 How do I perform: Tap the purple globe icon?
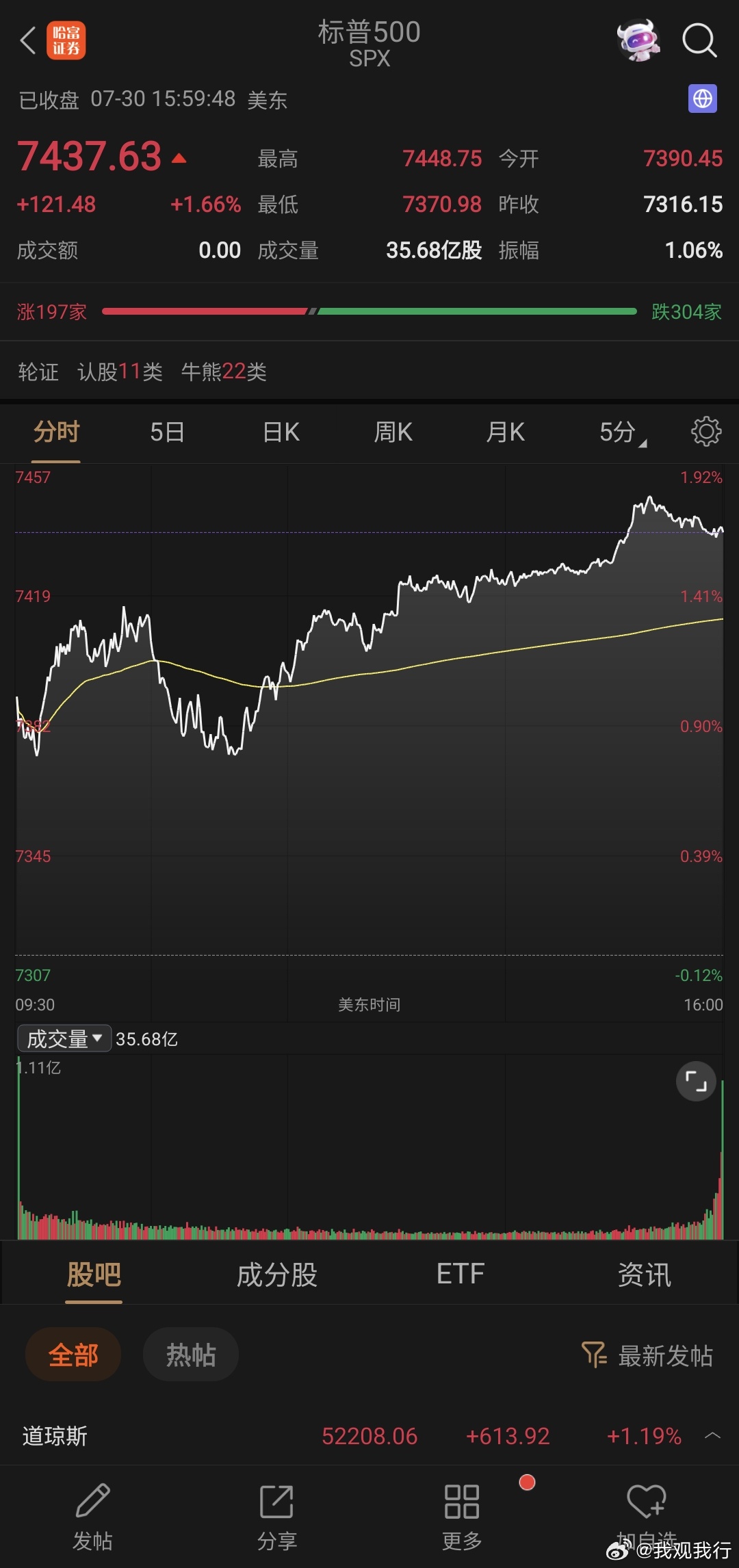point(702,99)
